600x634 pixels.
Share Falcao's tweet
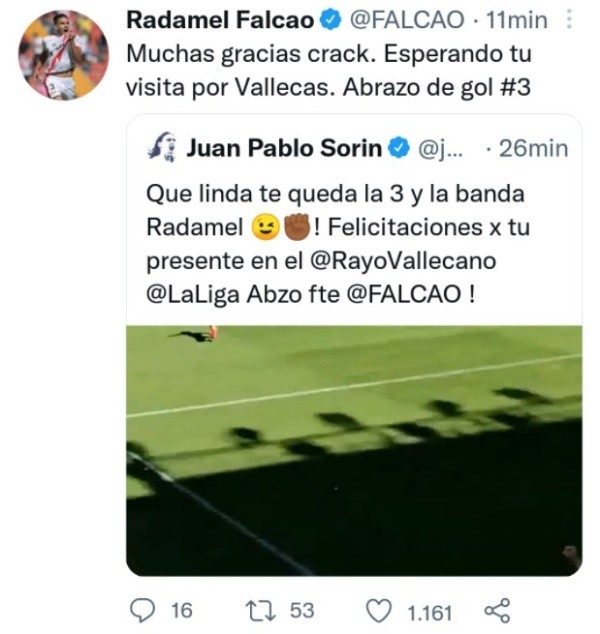pyautogui.click(x=497, y=610)
